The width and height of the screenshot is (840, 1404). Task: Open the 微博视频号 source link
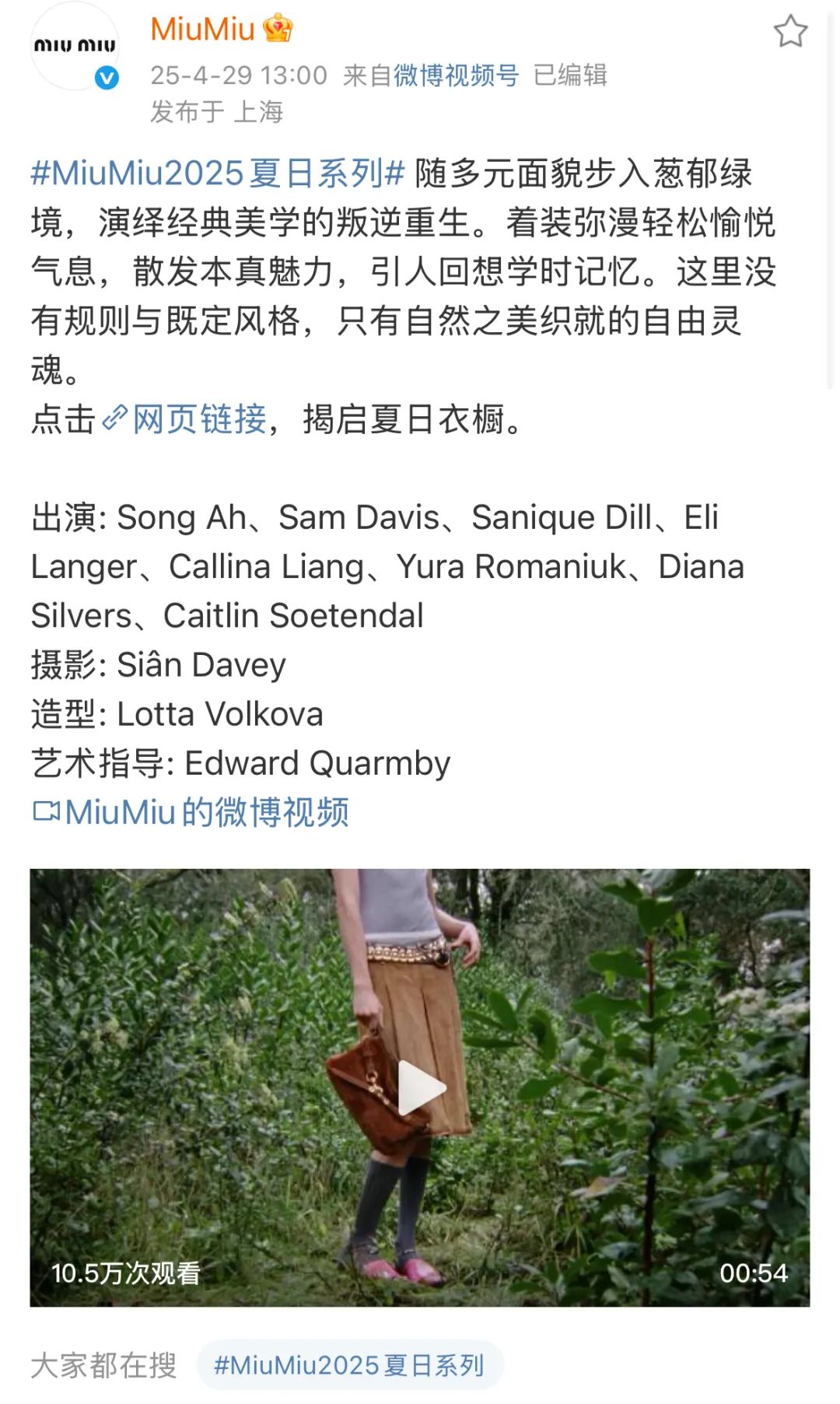pos(456,75)
